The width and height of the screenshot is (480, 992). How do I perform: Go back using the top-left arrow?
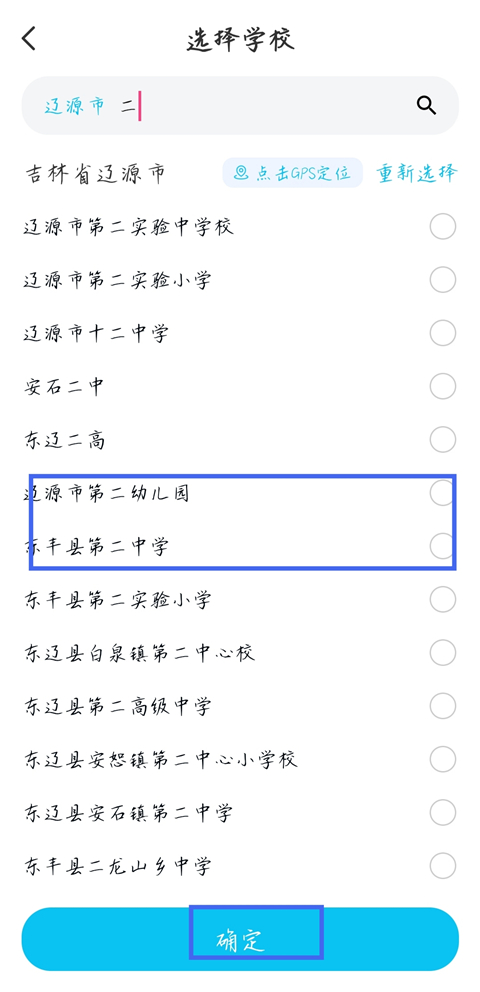(29, 39)
